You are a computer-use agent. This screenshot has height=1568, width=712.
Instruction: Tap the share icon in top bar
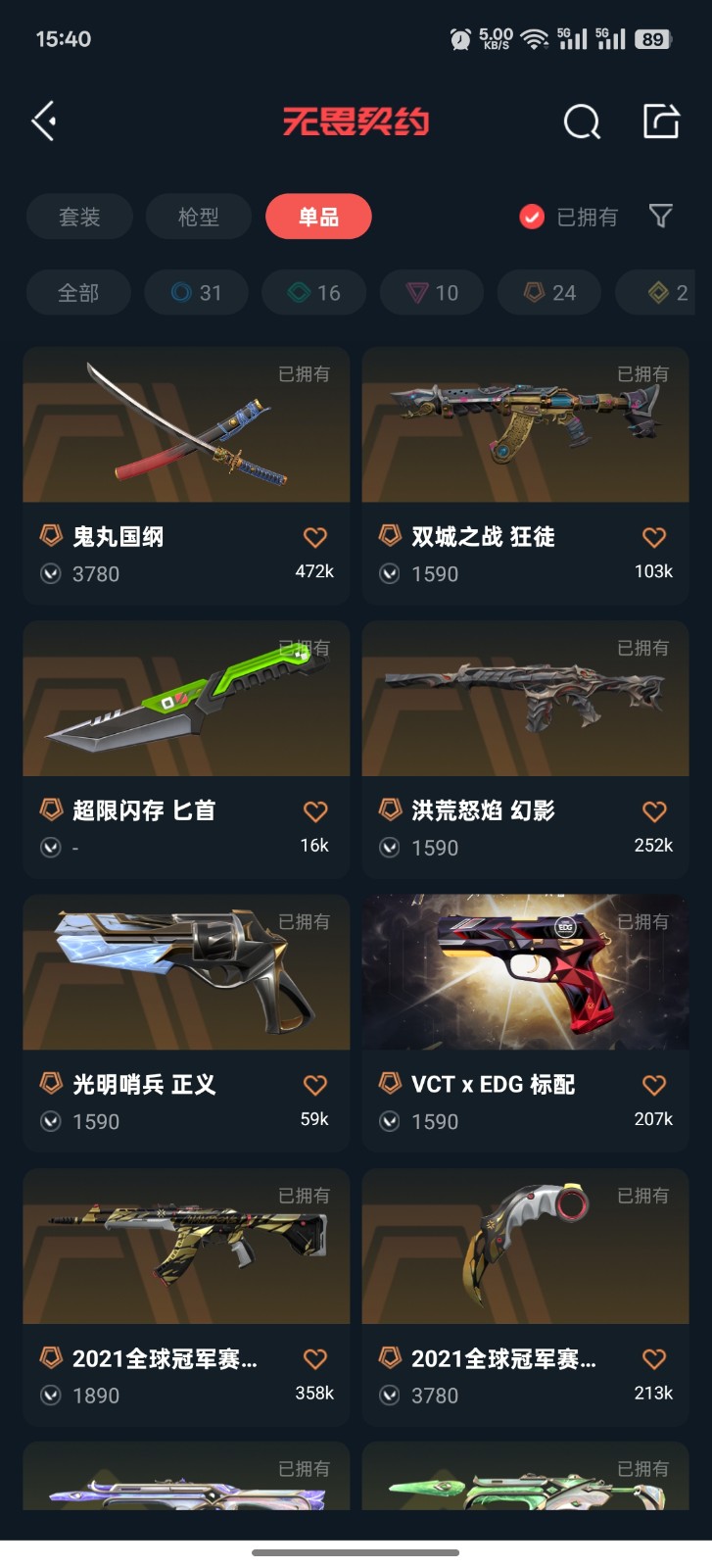pyautogui.click(x=661, y=122)
